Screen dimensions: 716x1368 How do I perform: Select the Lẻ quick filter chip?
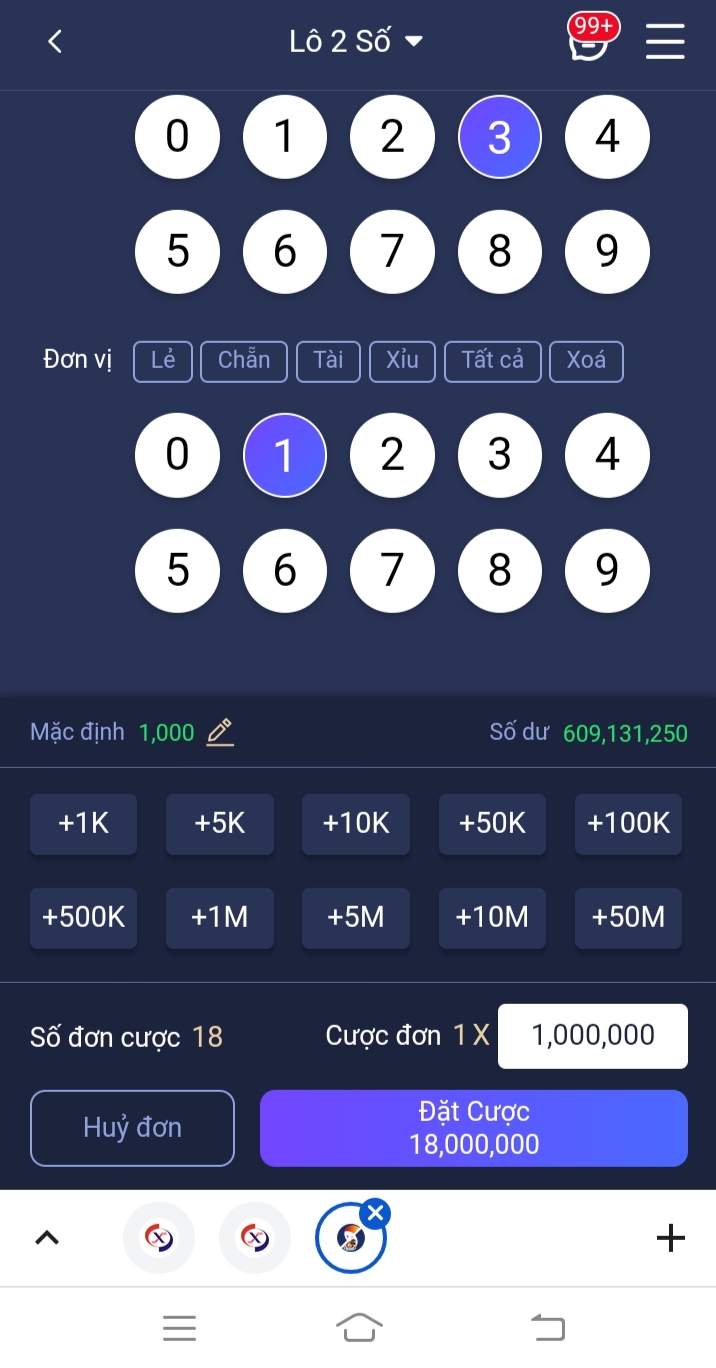pyautogui.click(x=163, y=361)
